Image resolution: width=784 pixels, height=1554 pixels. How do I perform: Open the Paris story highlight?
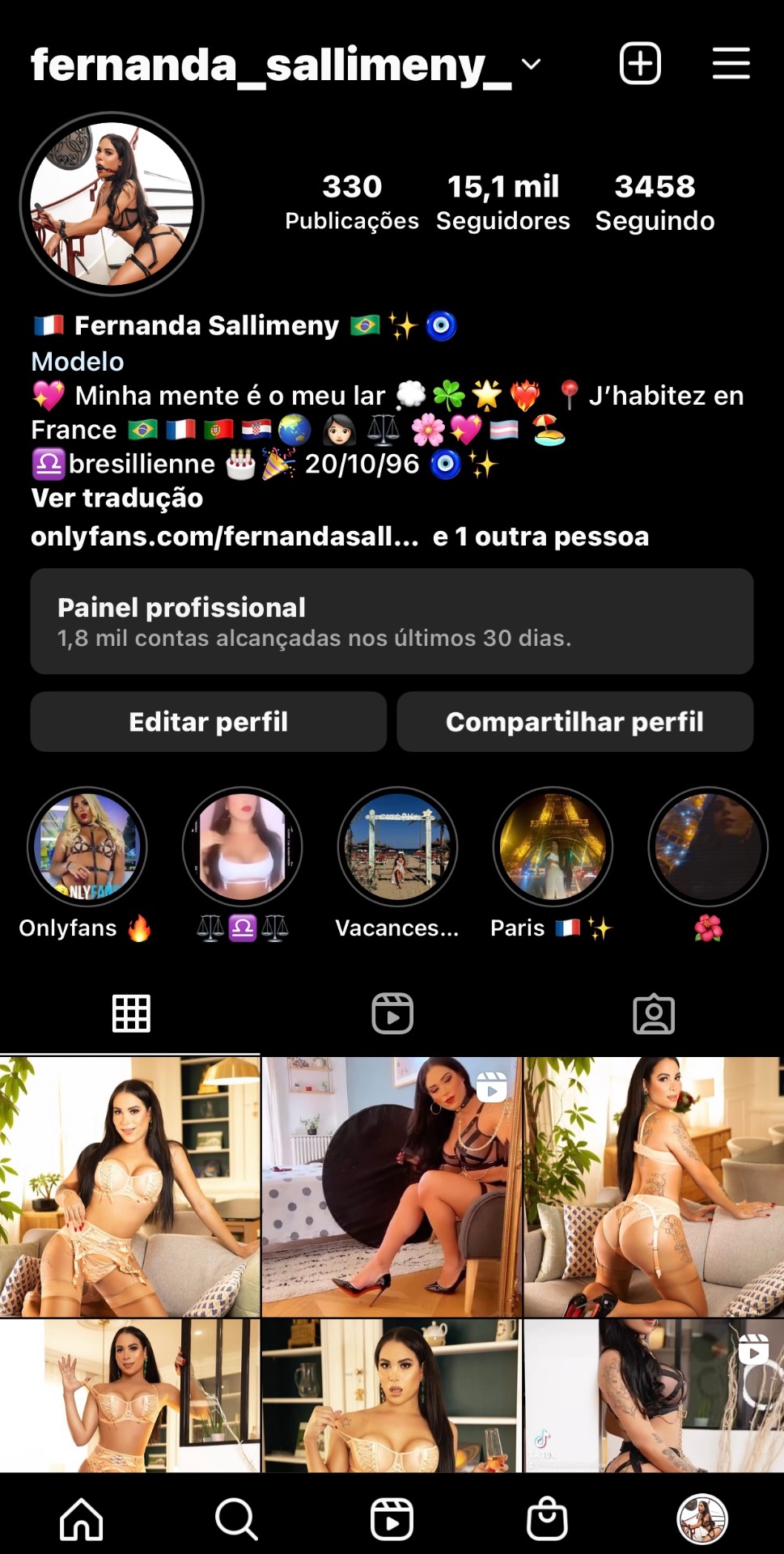pos(553,847)
